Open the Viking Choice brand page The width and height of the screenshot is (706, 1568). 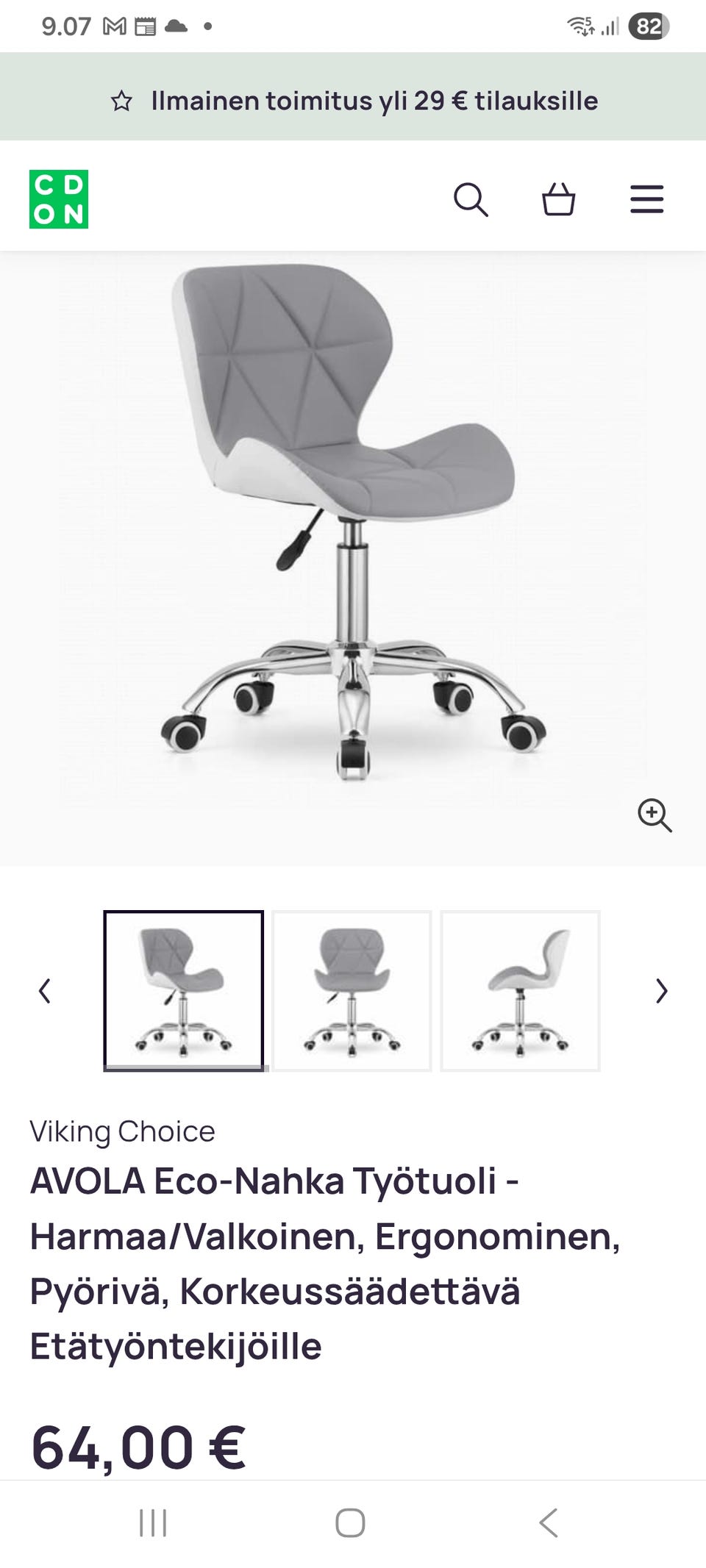click(122, 1131)
